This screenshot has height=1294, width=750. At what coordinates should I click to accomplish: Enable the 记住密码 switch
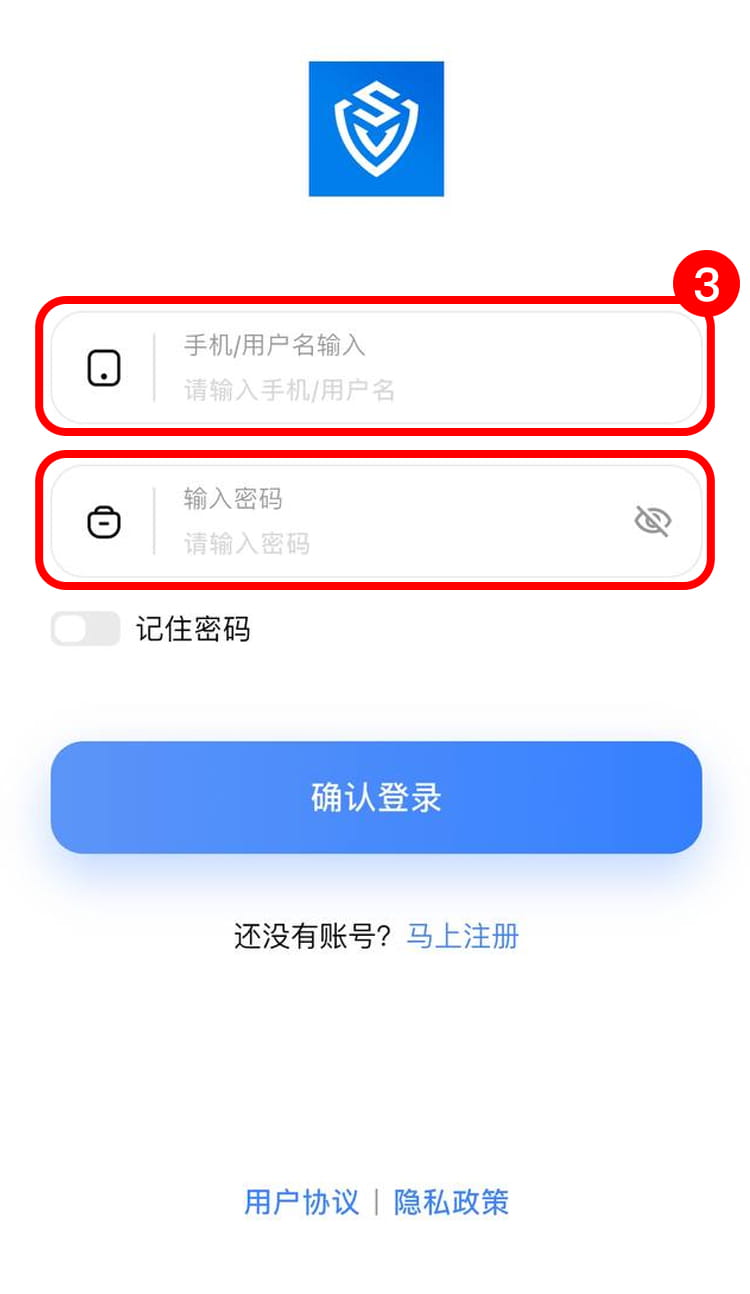point(86,629)
